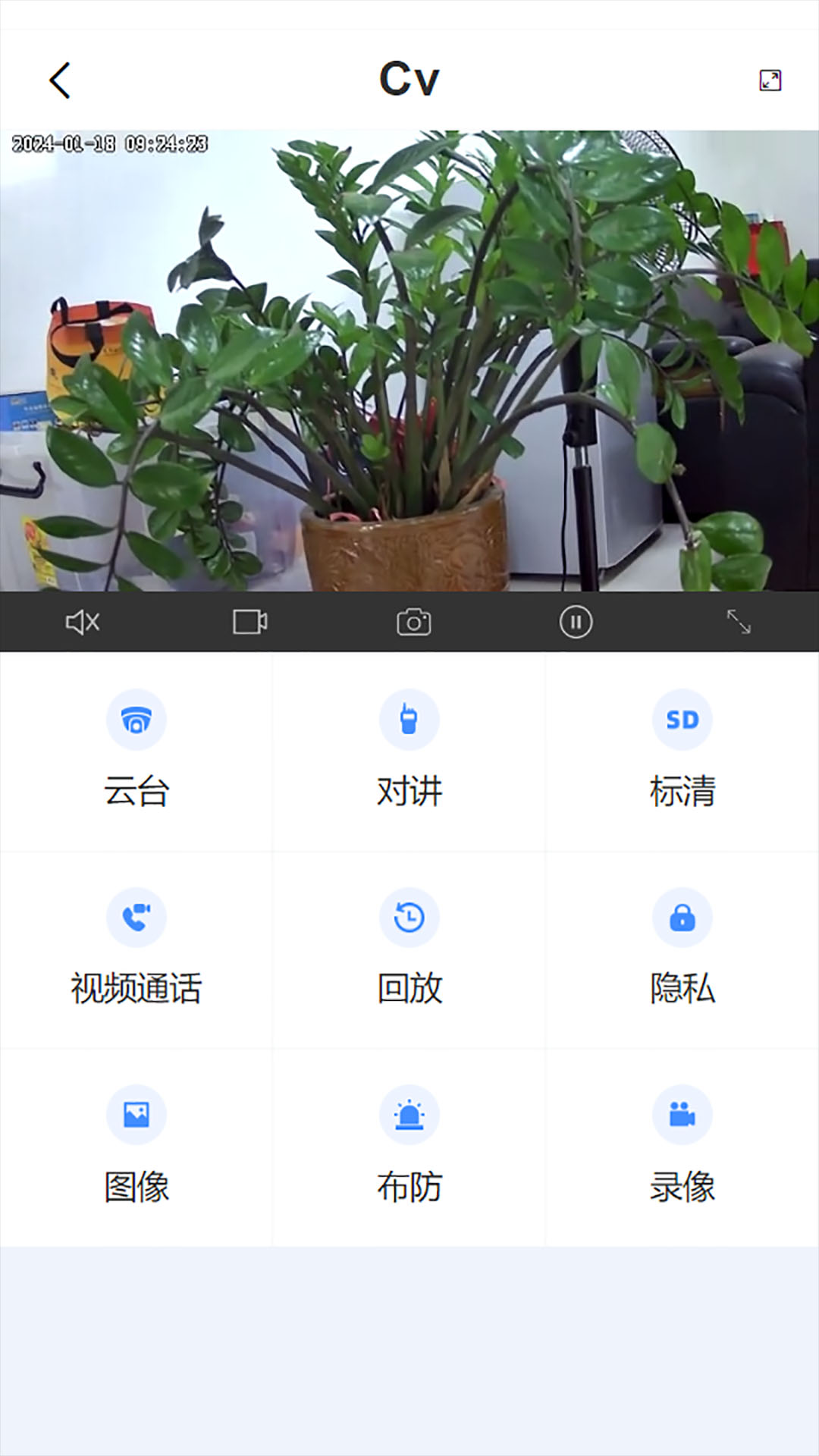819x1456 pixels.
Task: Take a snapshot of the live feed
Action: (x=413, y=623)
